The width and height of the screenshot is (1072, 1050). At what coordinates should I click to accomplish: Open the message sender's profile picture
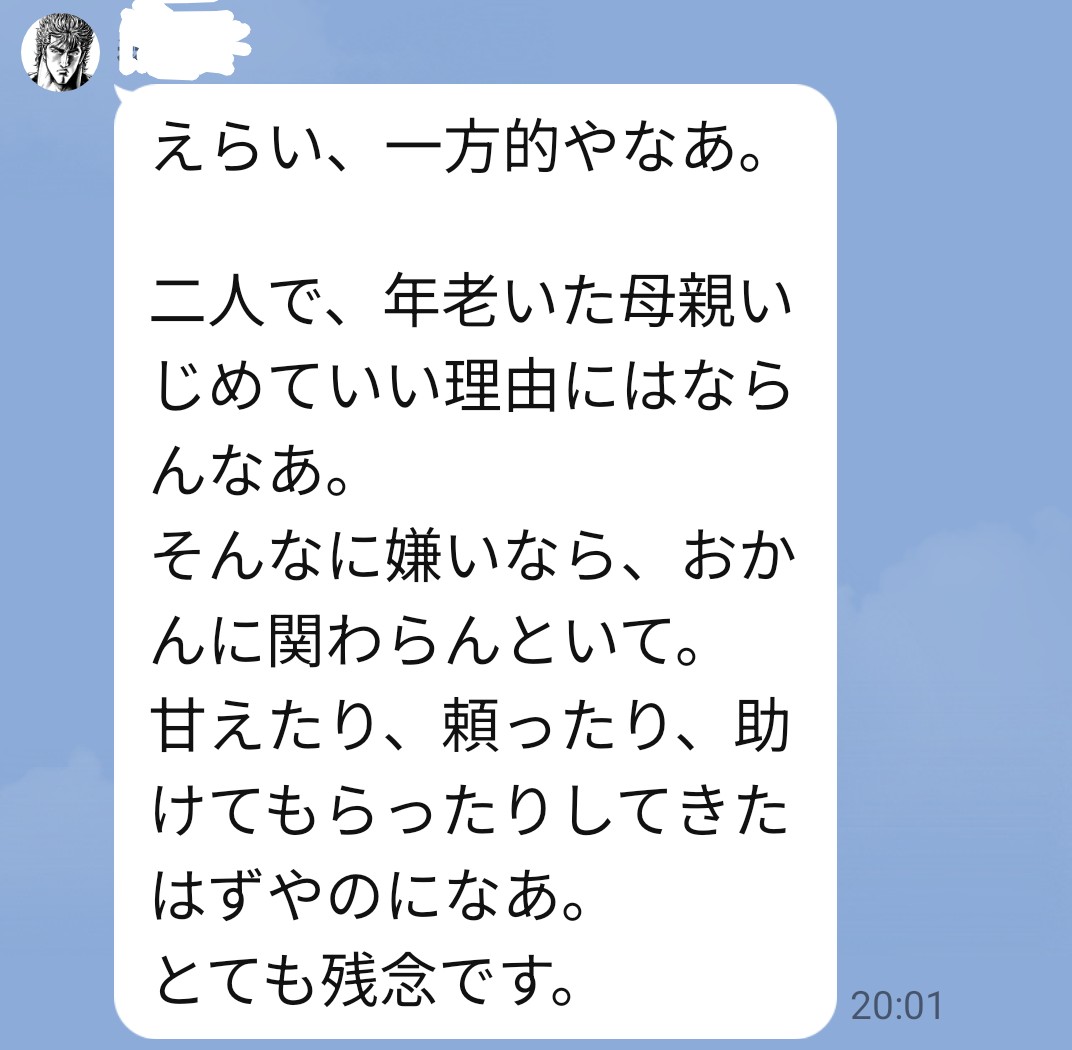coord(61,52)
